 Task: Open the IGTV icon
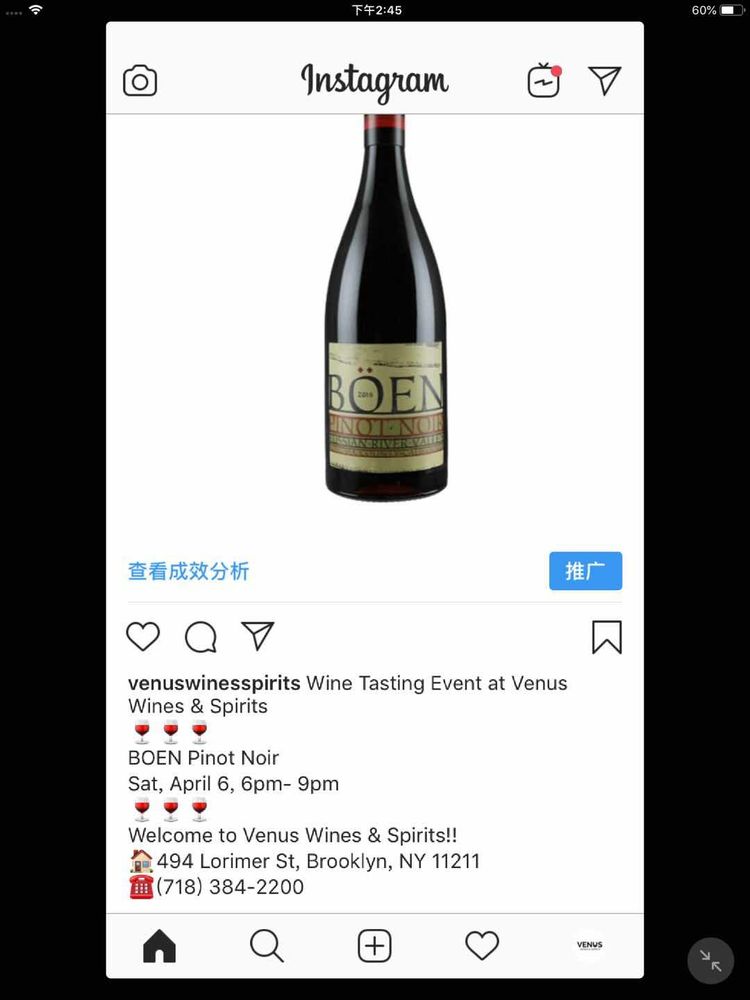544,81
